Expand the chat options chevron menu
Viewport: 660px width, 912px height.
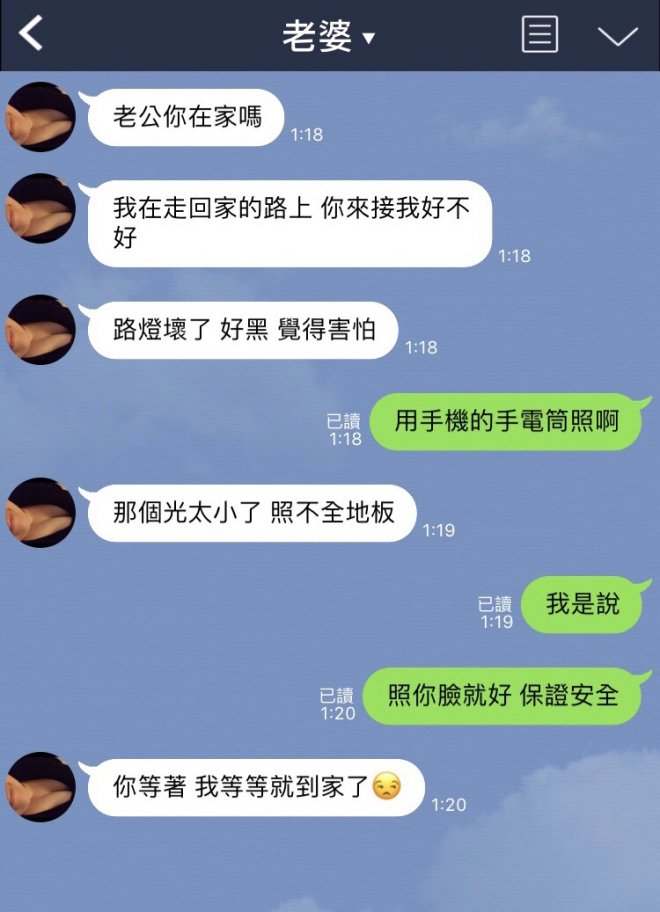(x=617, y=36)
